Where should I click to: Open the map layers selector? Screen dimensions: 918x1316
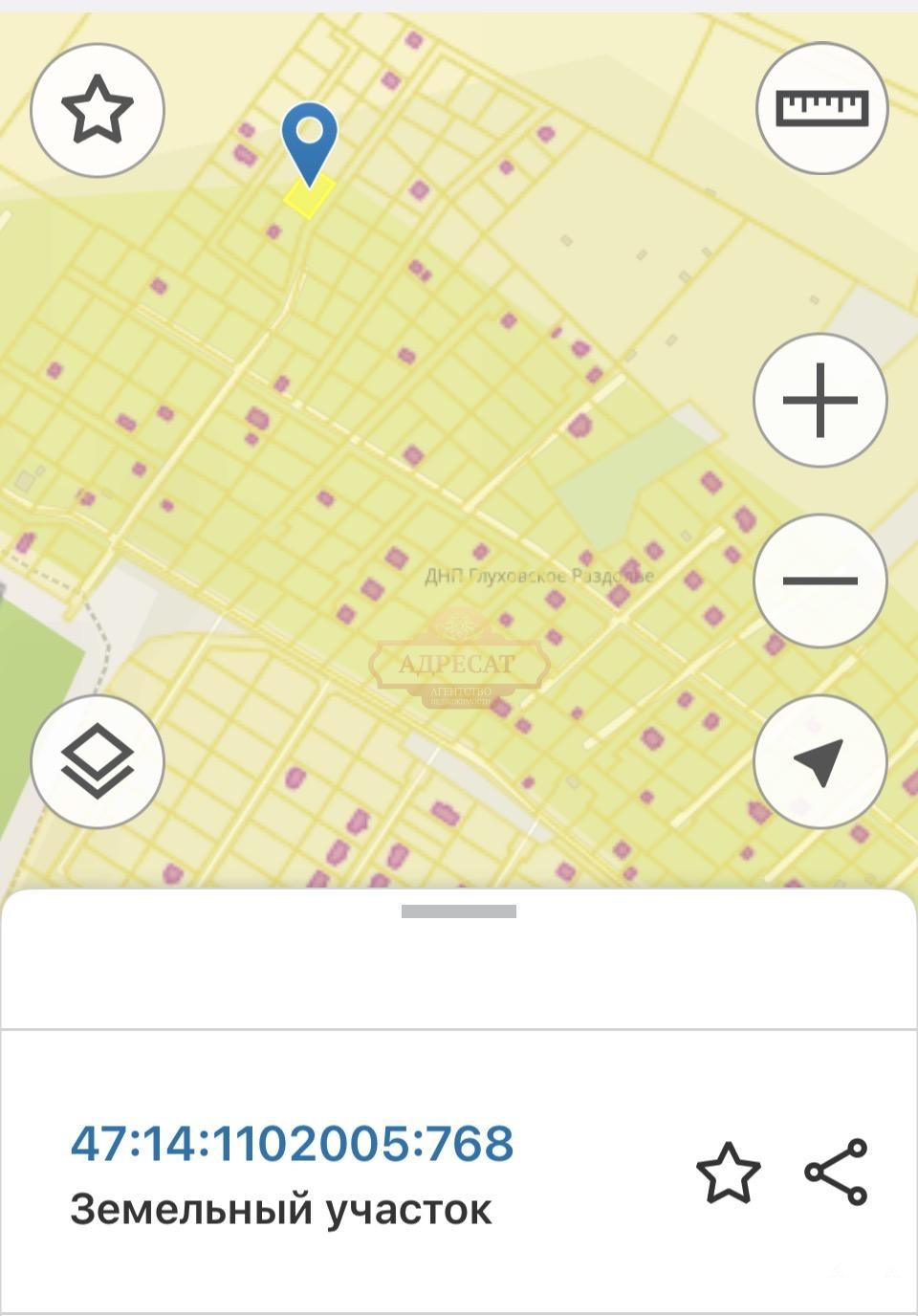98,761
